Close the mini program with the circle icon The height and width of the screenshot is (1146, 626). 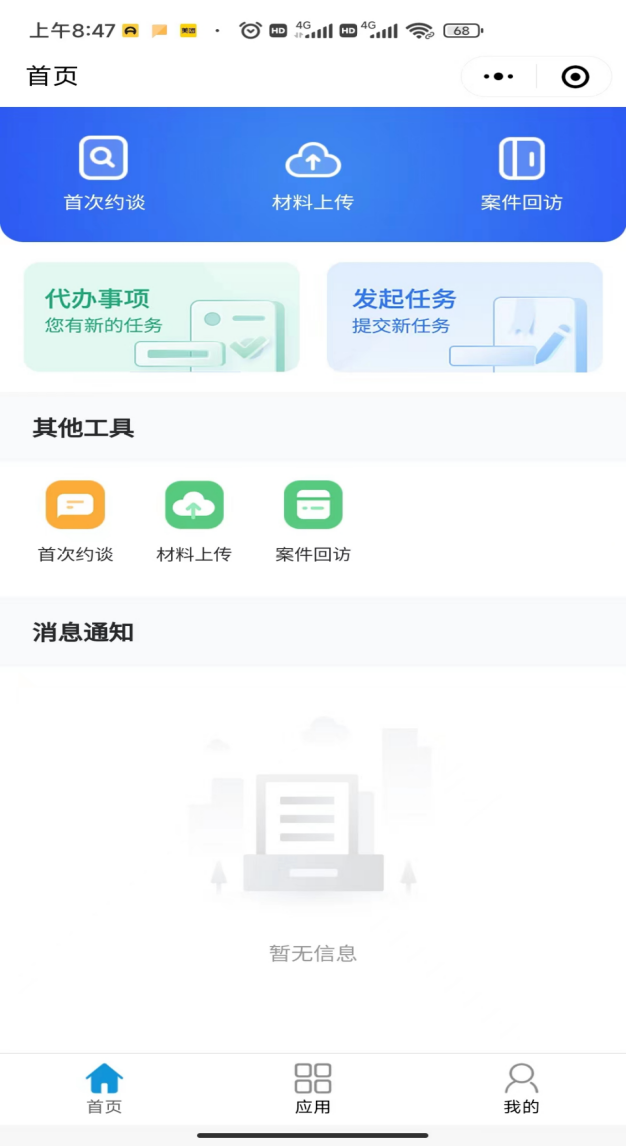575,77
